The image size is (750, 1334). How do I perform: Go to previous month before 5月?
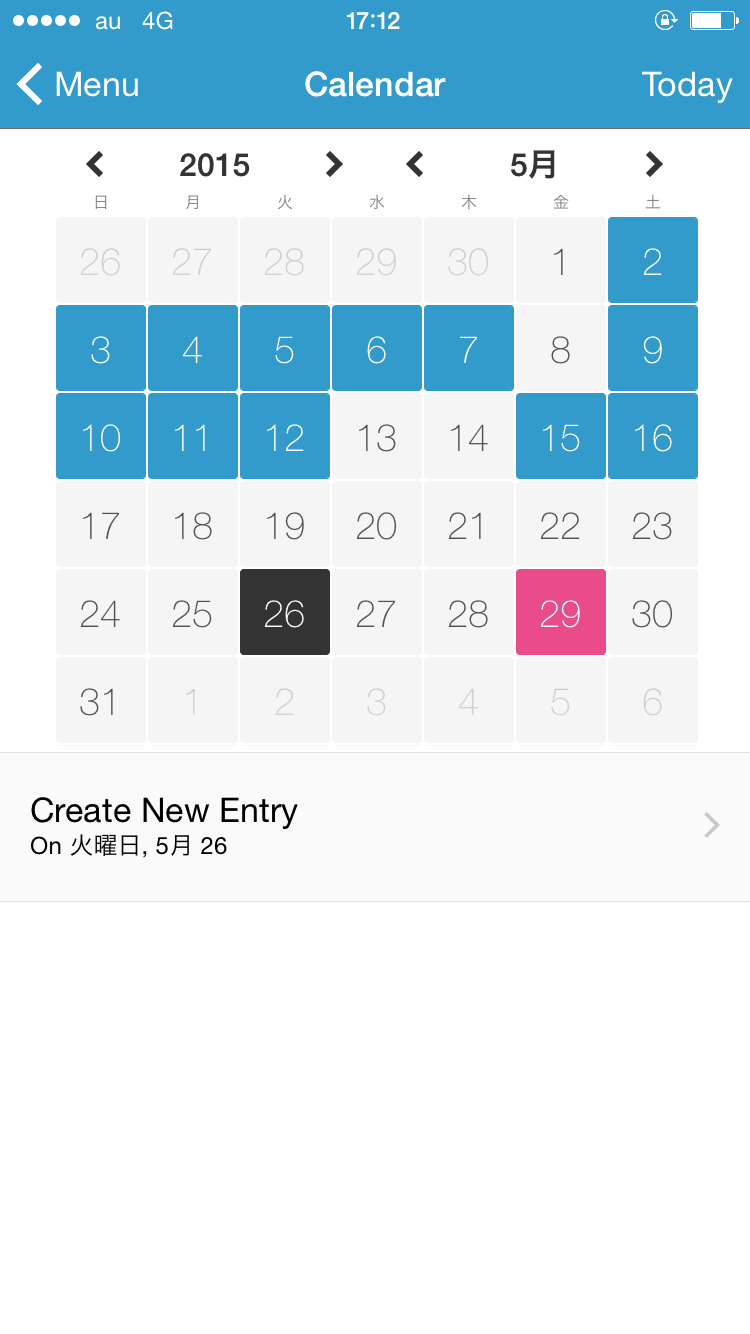(x=415, y=164)
